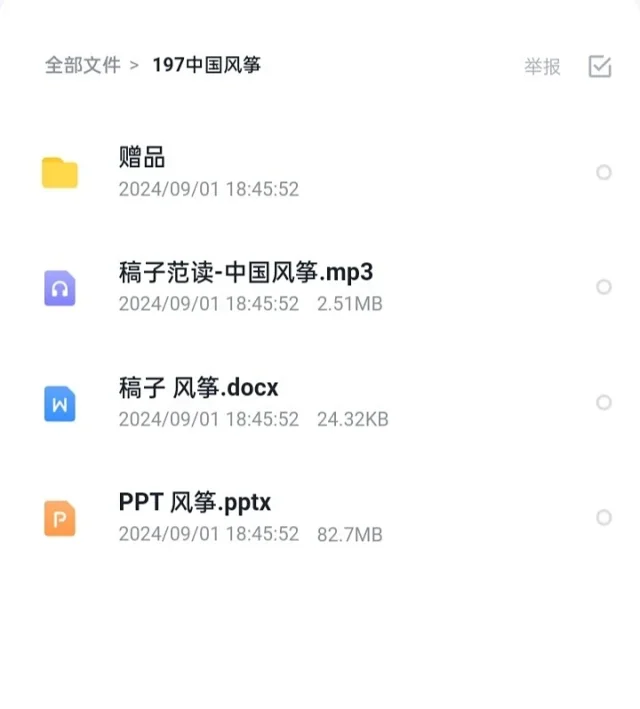This screenshot has width=640, height=709.
Task: Go back to 全部文件 breadcrumb
Action: pos(82,66)
